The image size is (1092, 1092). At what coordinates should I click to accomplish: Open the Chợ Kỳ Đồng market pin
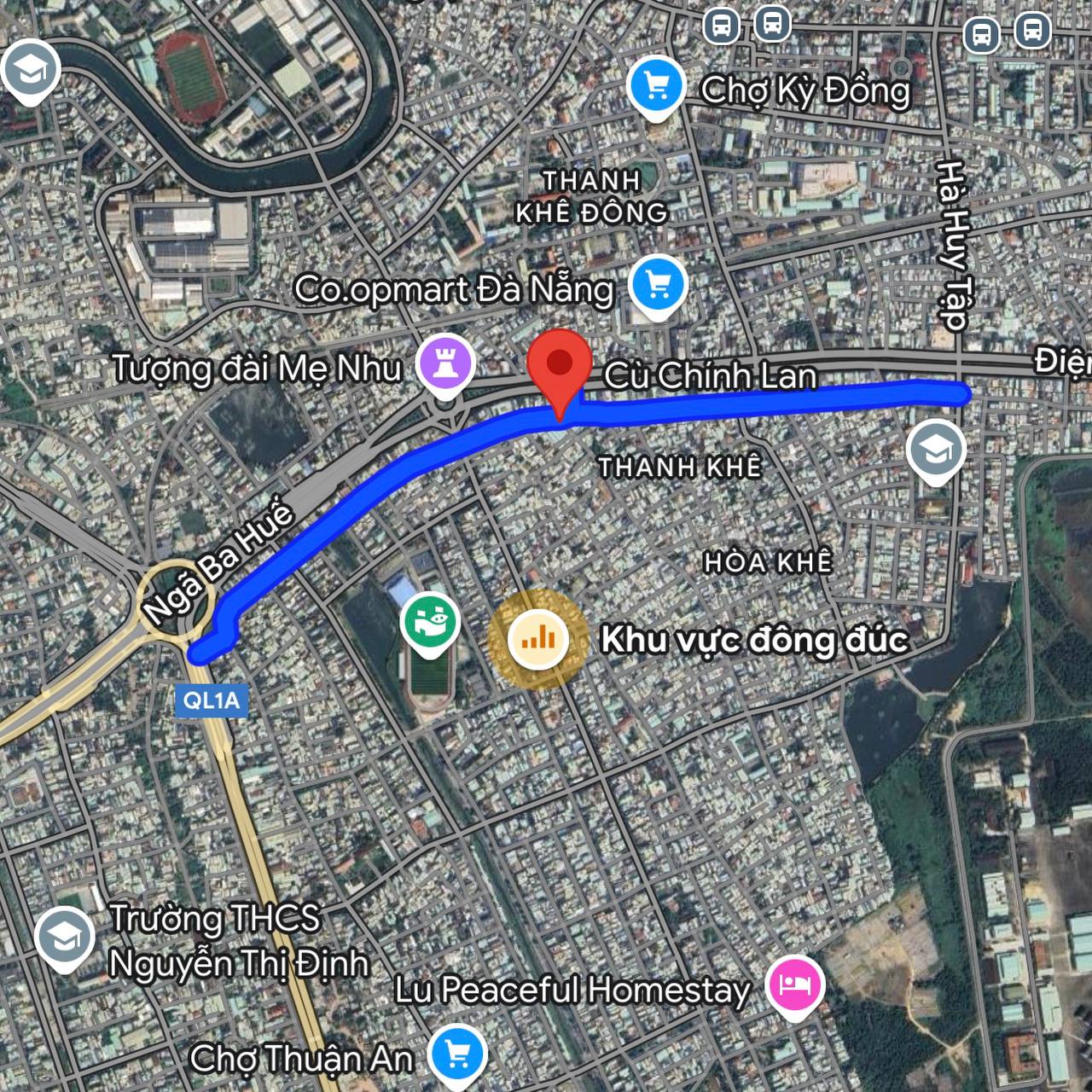point(656,86)
